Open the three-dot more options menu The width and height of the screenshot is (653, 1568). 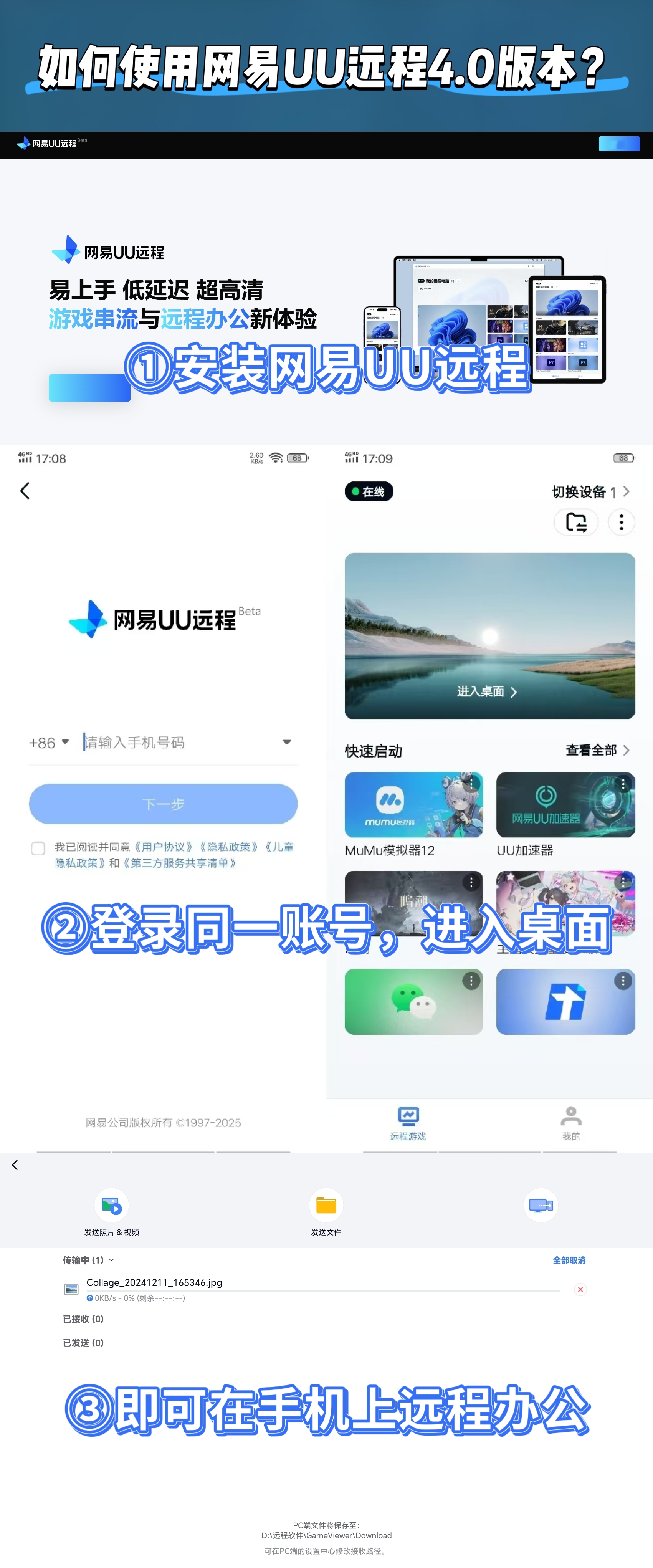[622, 522]
